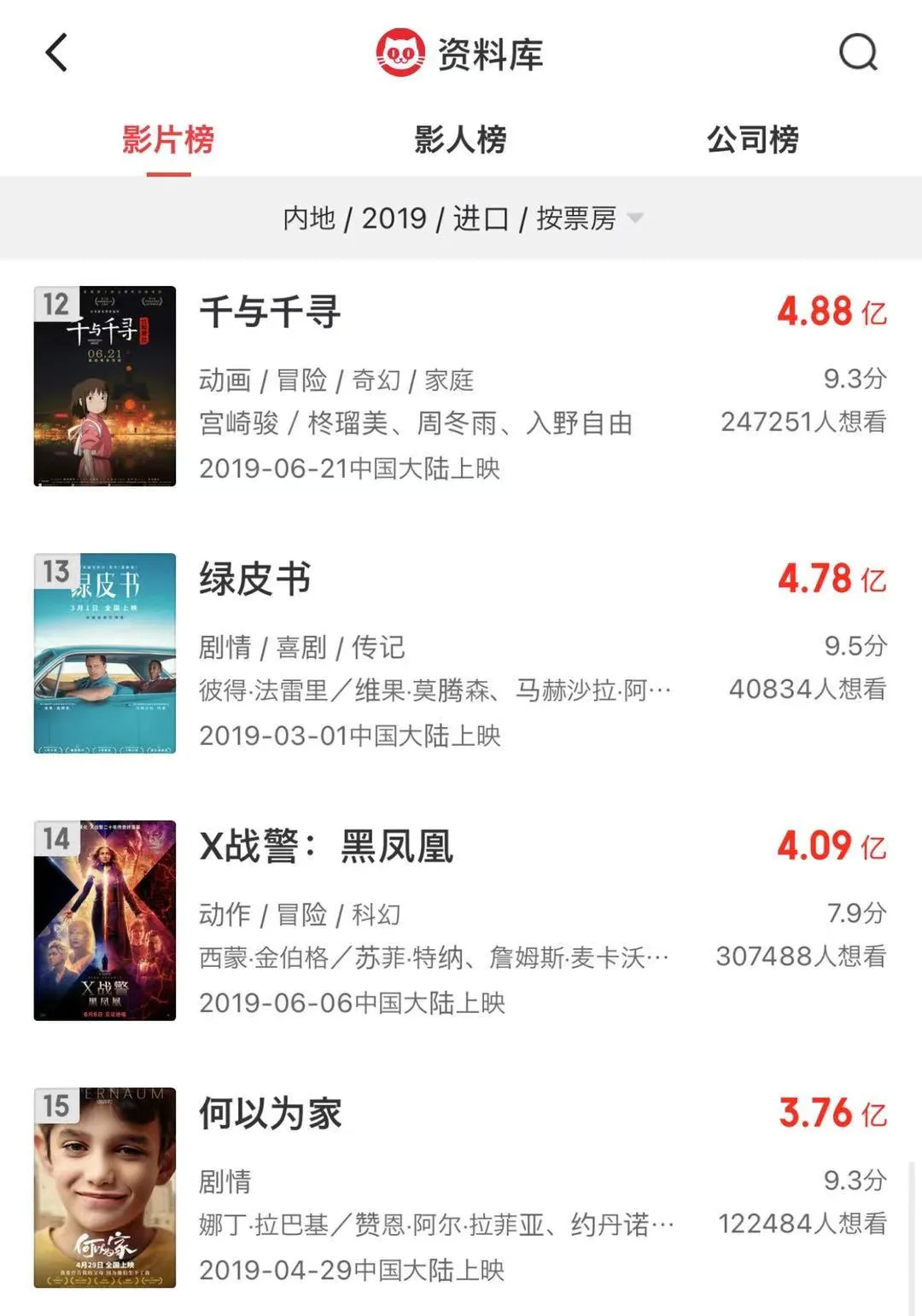
Task: Open the 何以为家 movie entry
Action: [270, 1114]
